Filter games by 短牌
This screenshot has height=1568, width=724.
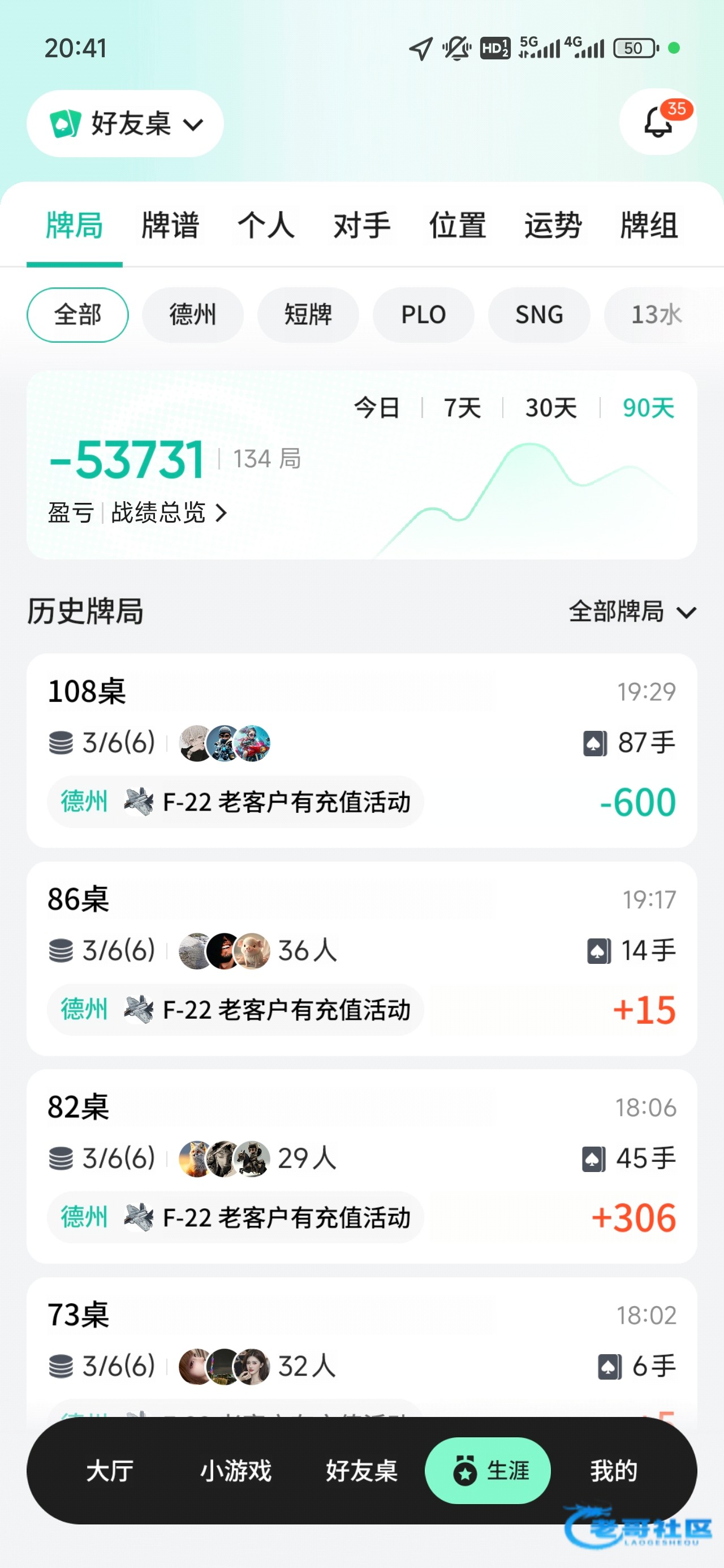pyautogui.click(x=308, y=315)
